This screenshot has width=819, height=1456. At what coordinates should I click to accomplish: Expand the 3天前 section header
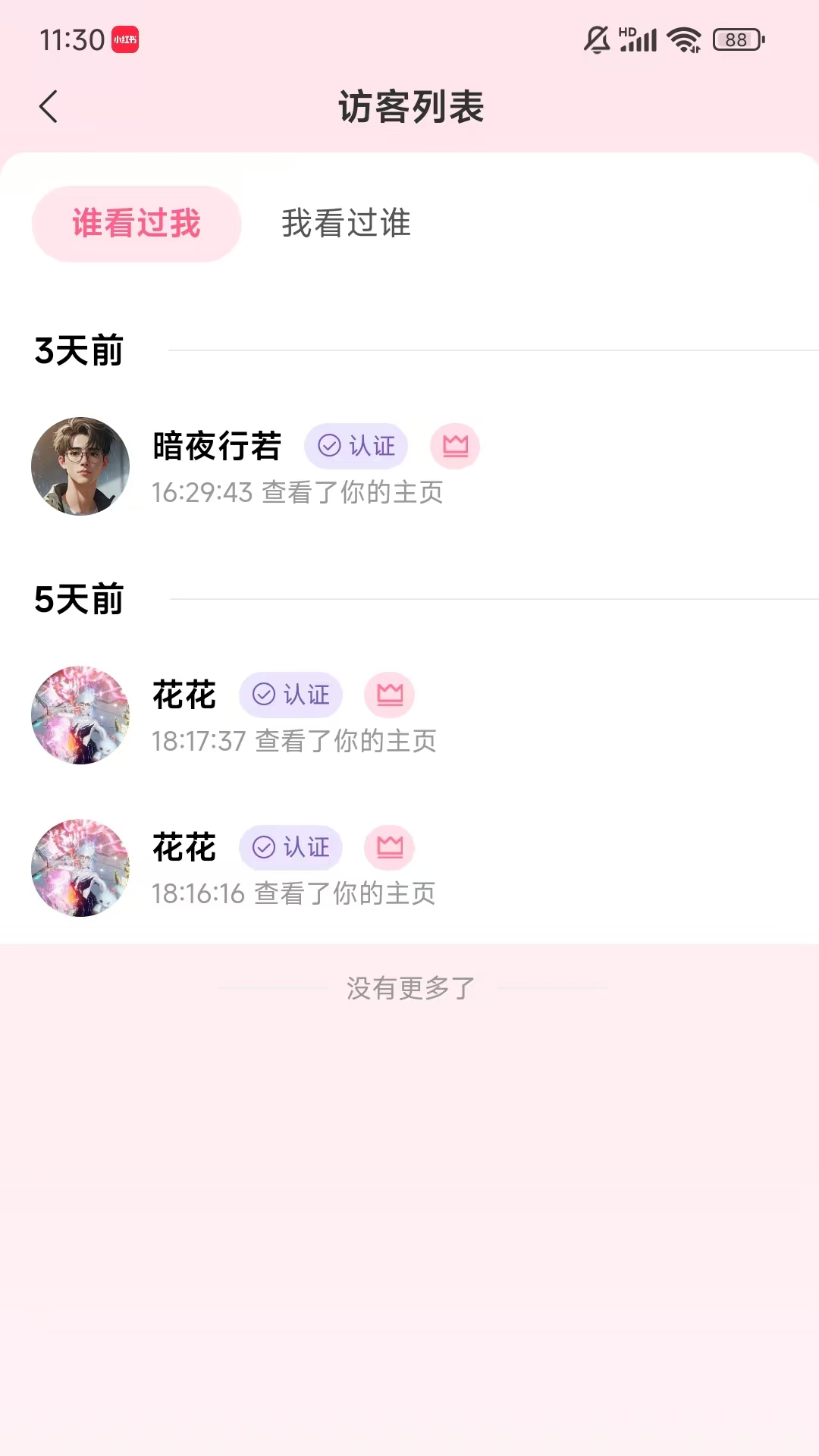[x=80, y=350]
